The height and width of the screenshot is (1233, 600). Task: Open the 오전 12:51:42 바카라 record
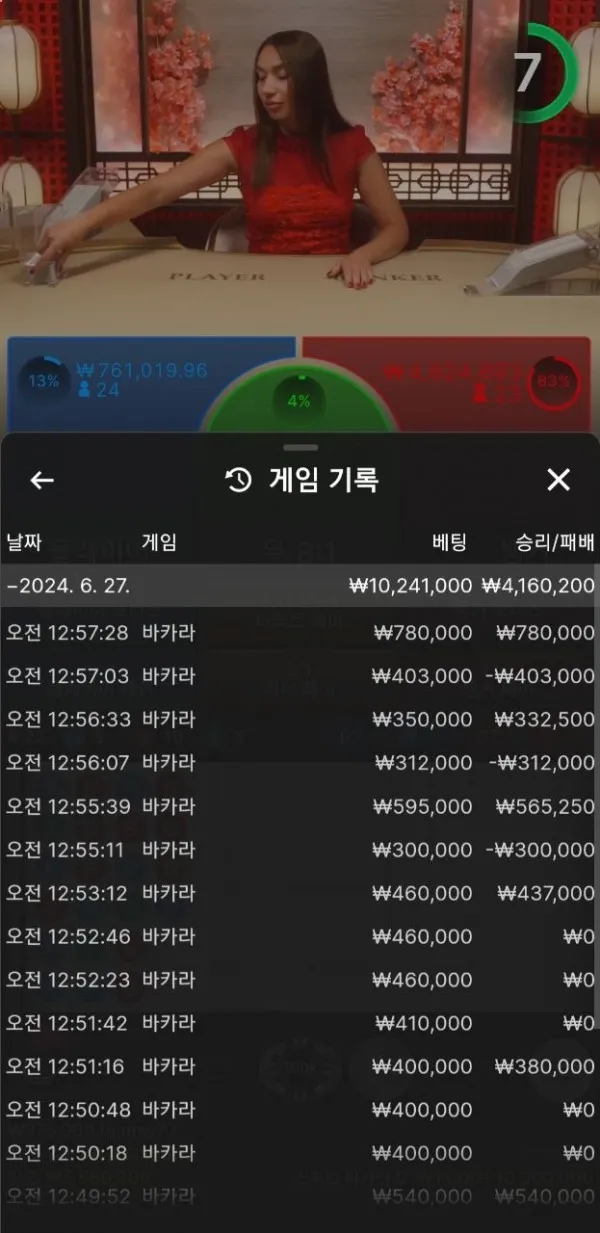[300, 1023]
